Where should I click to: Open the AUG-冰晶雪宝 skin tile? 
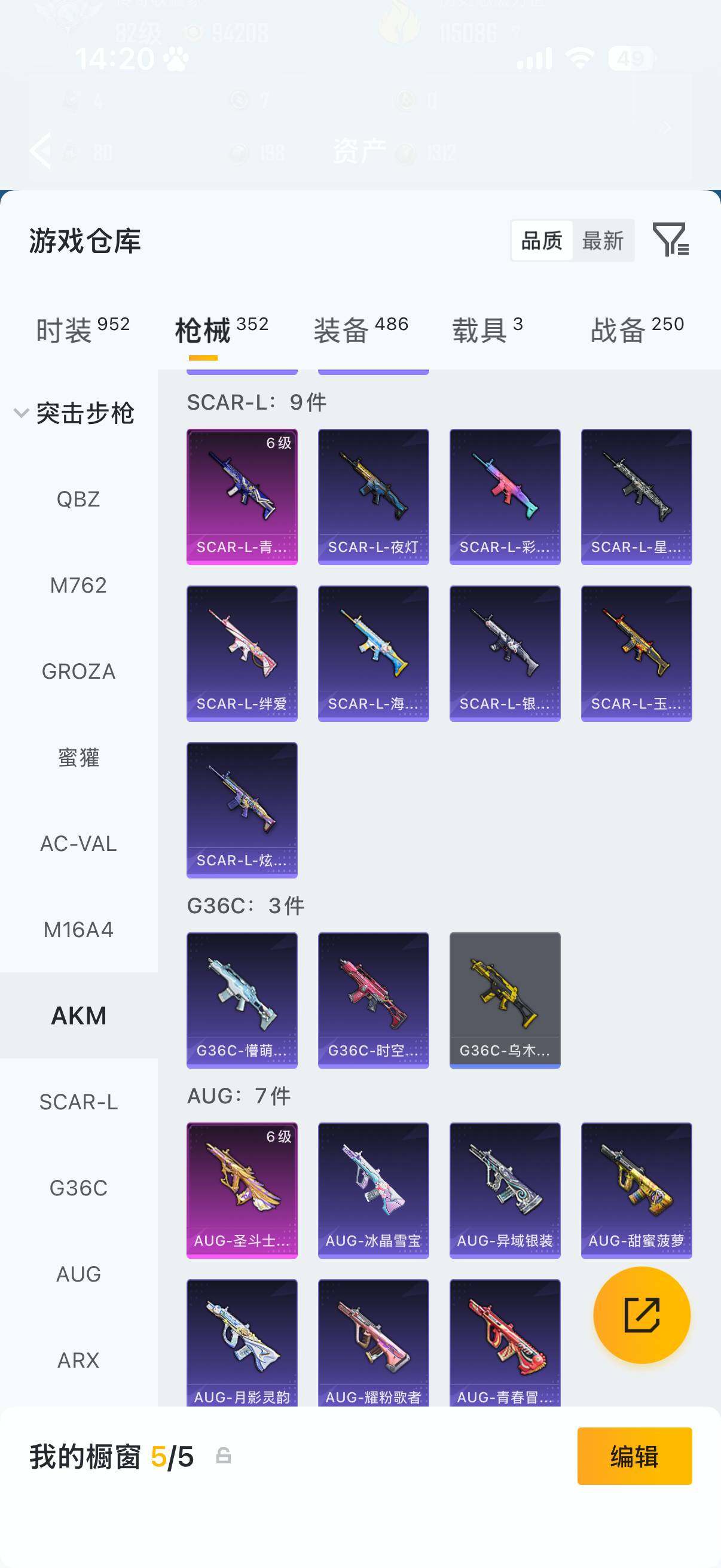pos(373,1190)
